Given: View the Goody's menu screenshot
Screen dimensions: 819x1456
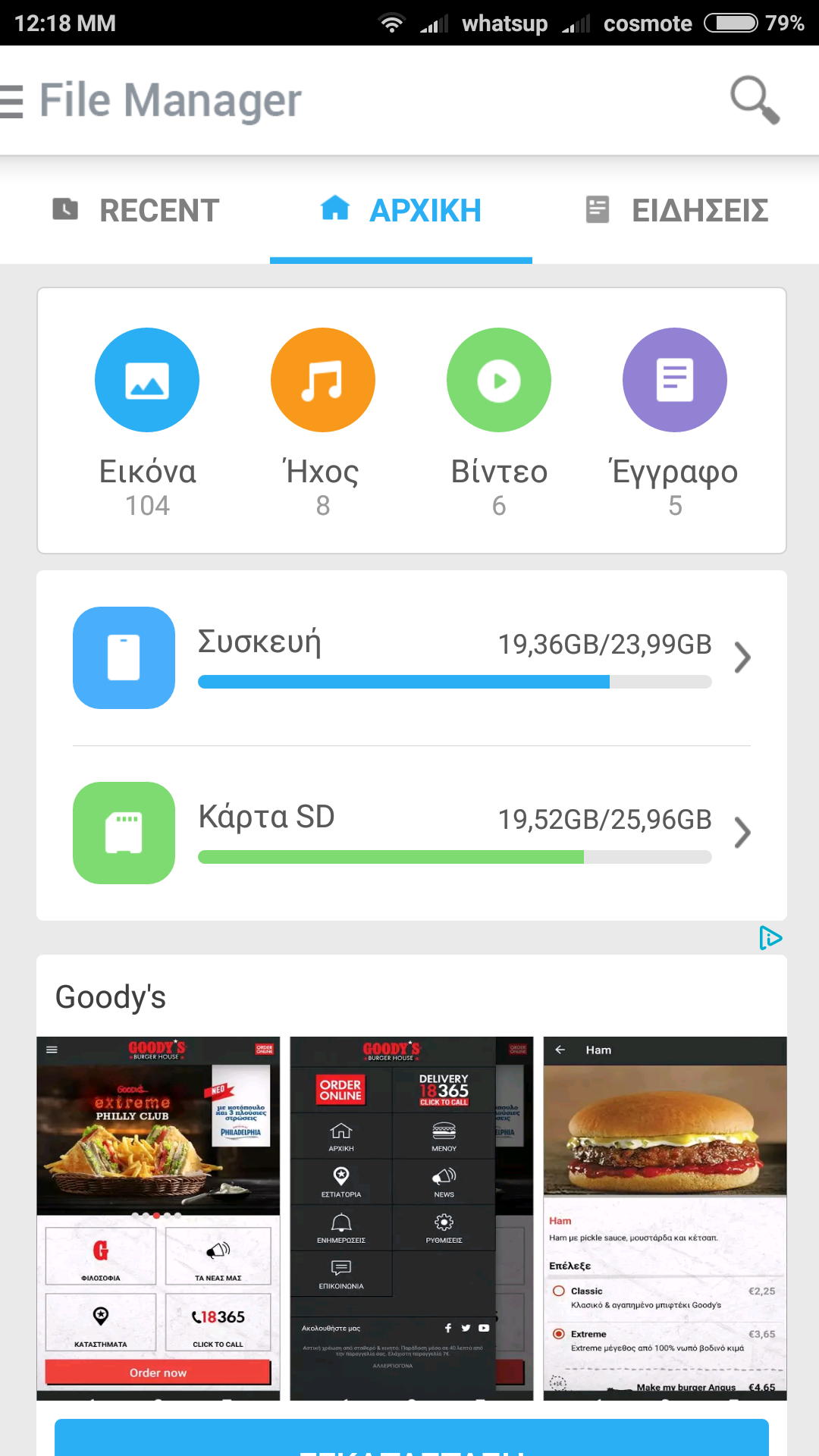Looking at the screenshot, I should coord(412,1218).
